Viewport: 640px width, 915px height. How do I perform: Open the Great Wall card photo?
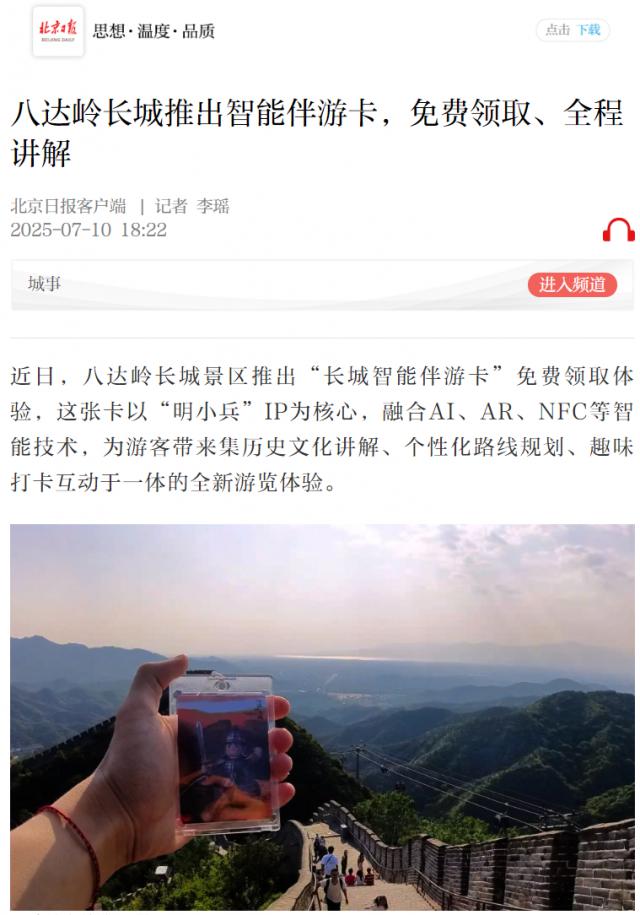(322, 716)
